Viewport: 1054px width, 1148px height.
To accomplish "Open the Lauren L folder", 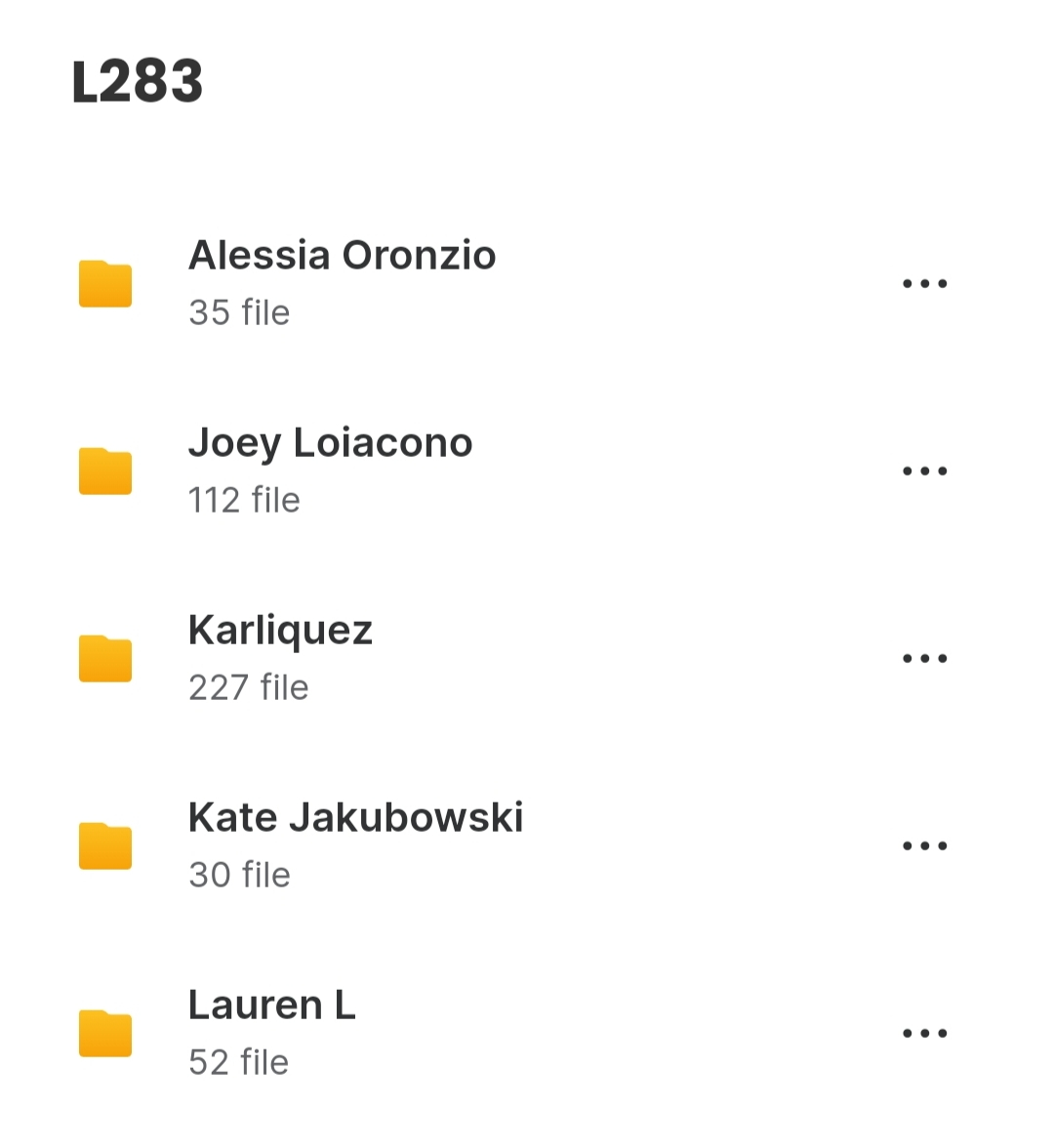I will click(271, 1032).
